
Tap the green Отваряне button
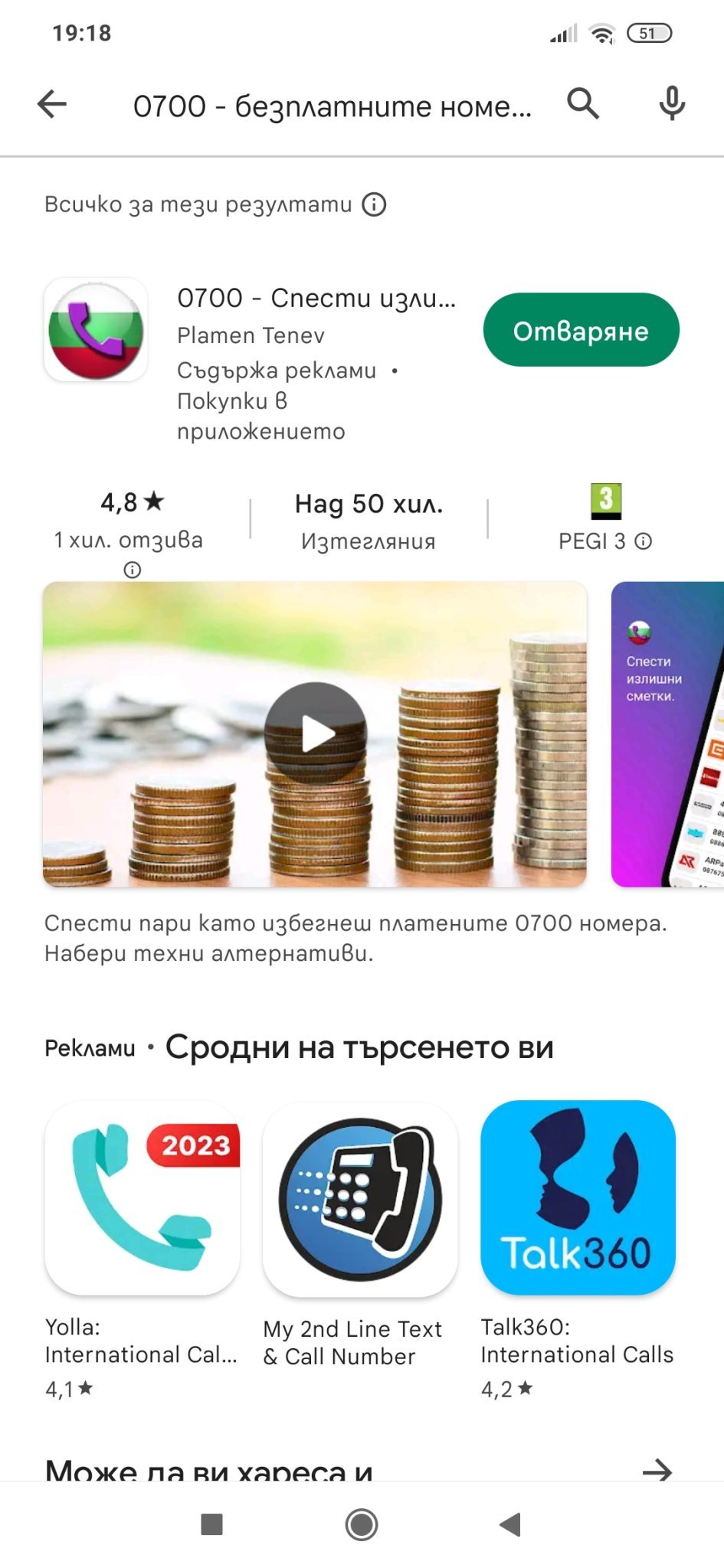coord(581,330)
